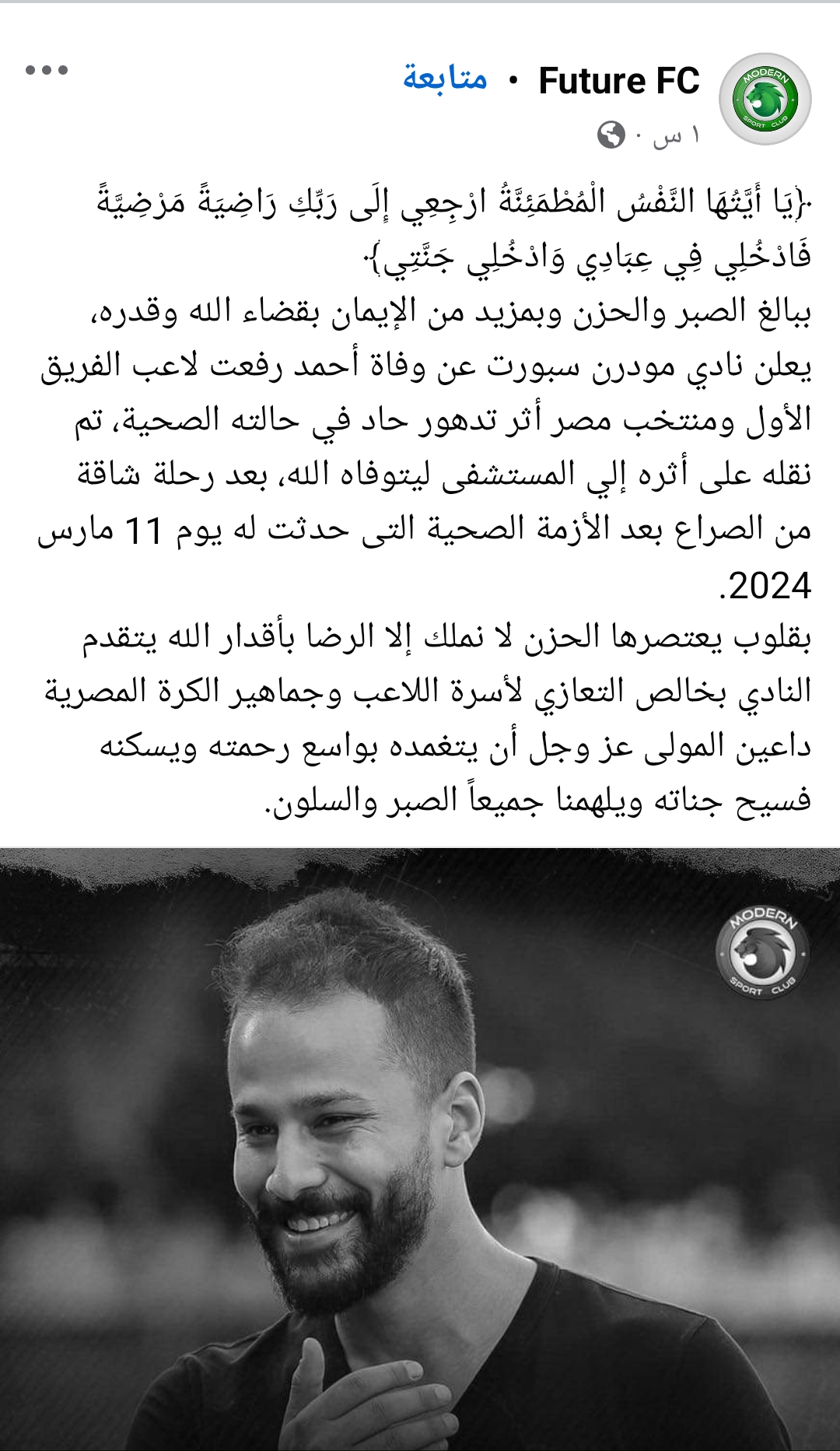Open the post's black-and-white photo
This screenshot has width=840, height=1451.
coord(420,1149)
